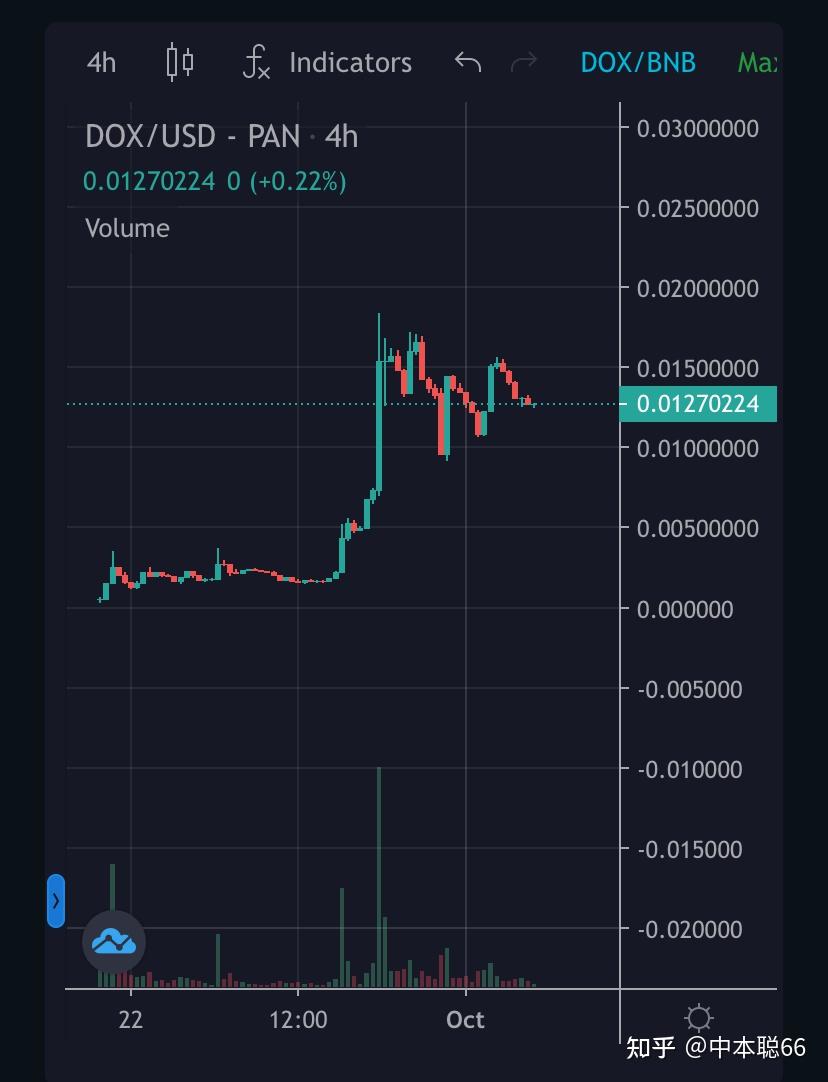This screenshot has height=1082, width=828.
Task: Switch to the DOX/BNB pair
Action: (638, 63)
